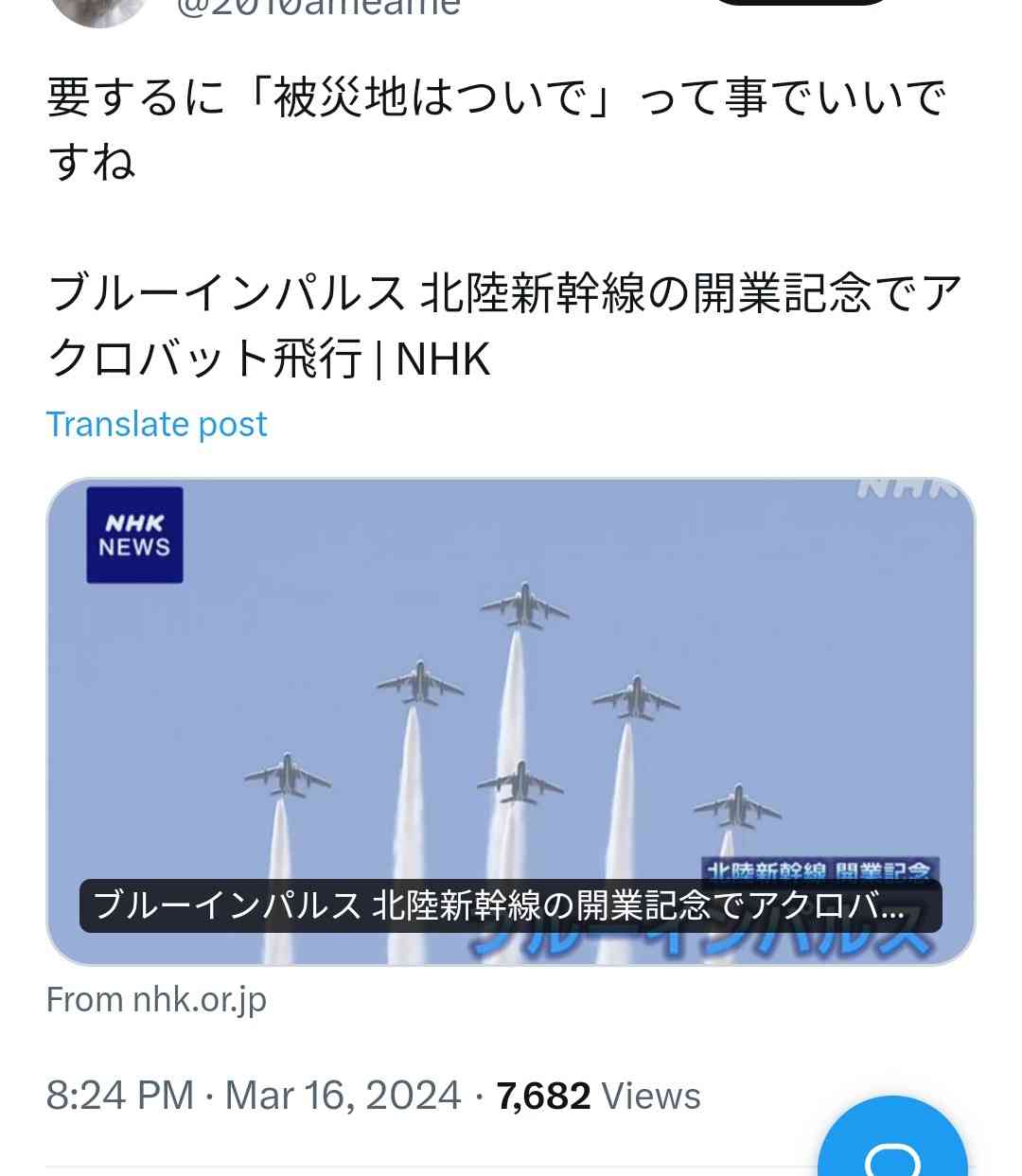Image resolution: width=1022 pixels, height=1176 pixels.
Task: Click the tweet text starting with 要するに
Action: (379, 123)
